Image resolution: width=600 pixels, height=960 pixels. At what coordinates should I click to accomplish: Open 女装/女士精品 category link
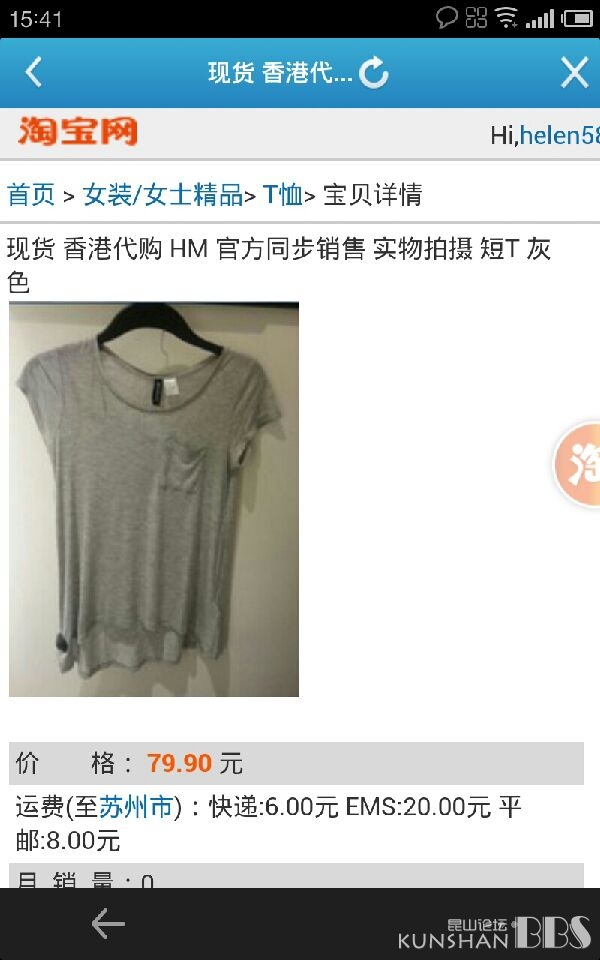click(x=163, y=195)
